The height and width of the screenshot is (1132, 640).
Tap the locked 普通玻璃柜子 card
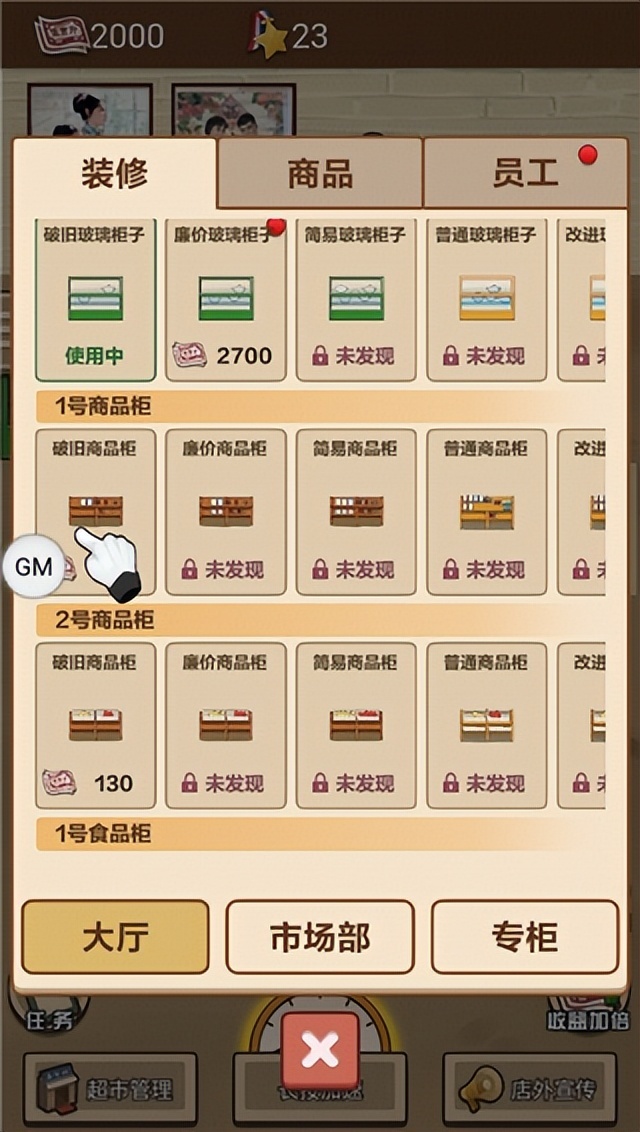point(486,300)
